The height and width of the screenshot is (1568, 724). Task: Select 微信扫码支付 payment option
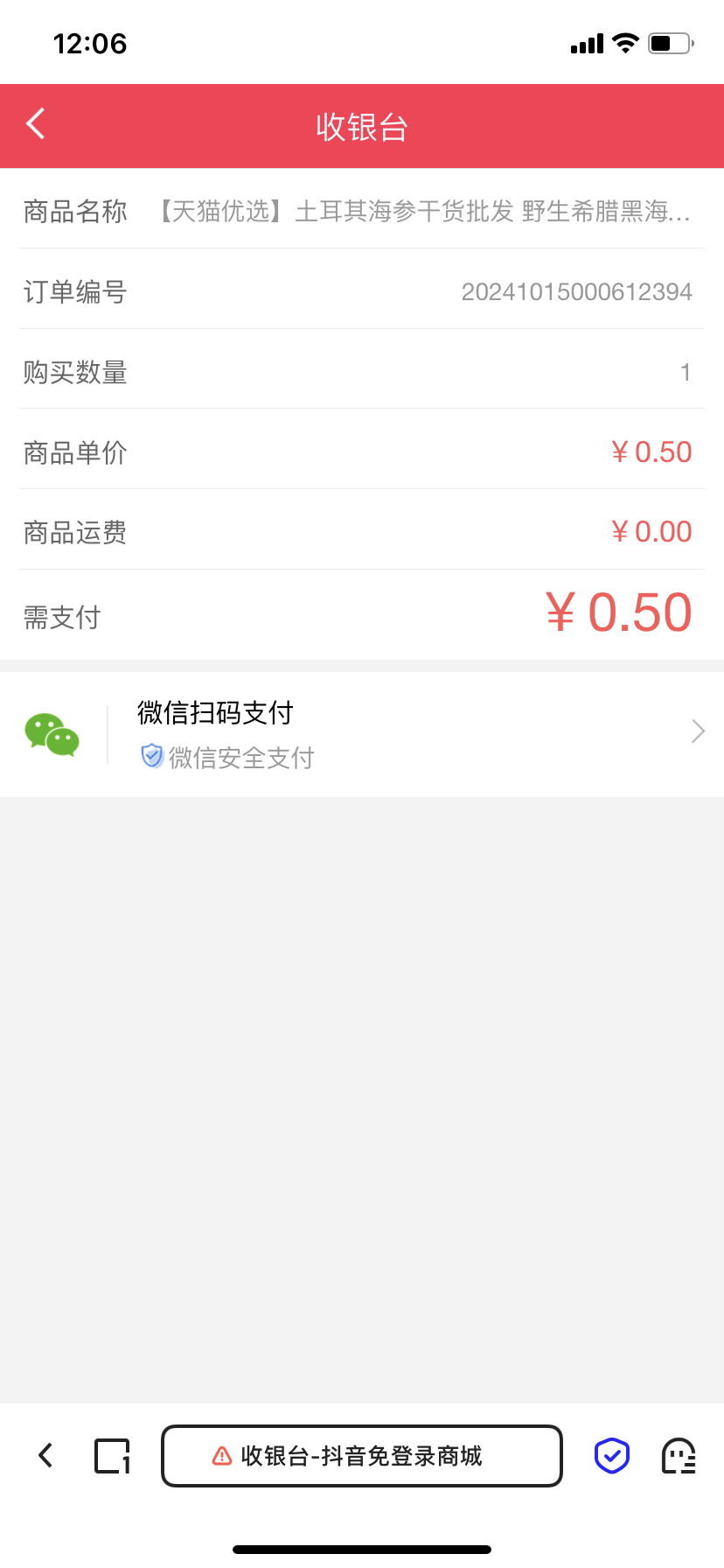(362, 733)
